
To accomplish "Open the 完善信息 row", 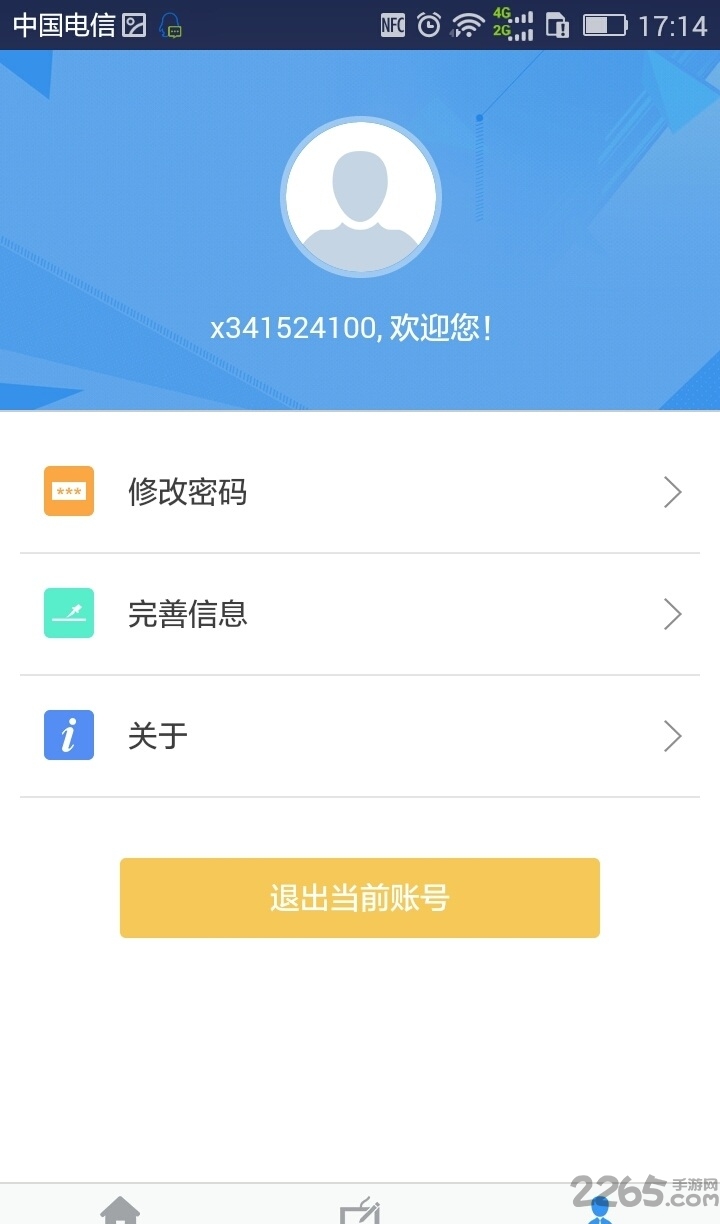I will click(360, 614).
